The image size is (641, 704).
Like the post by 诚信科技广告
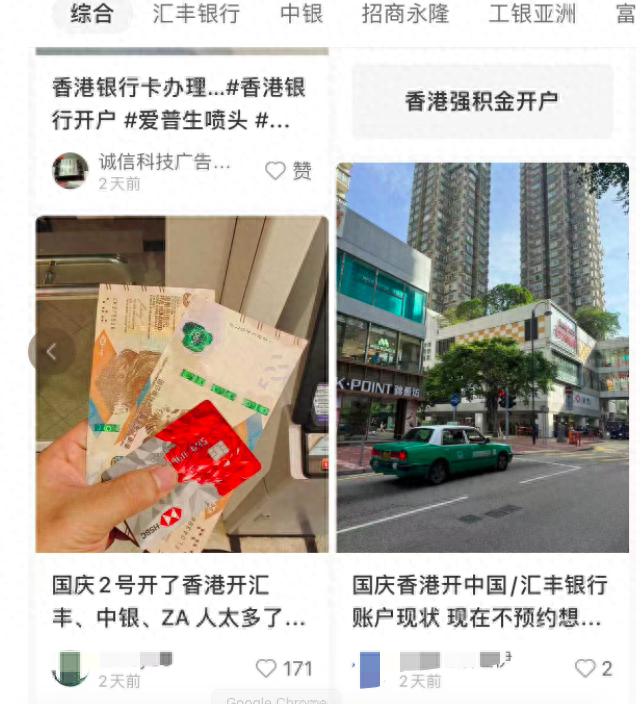[x=288, y=171]
